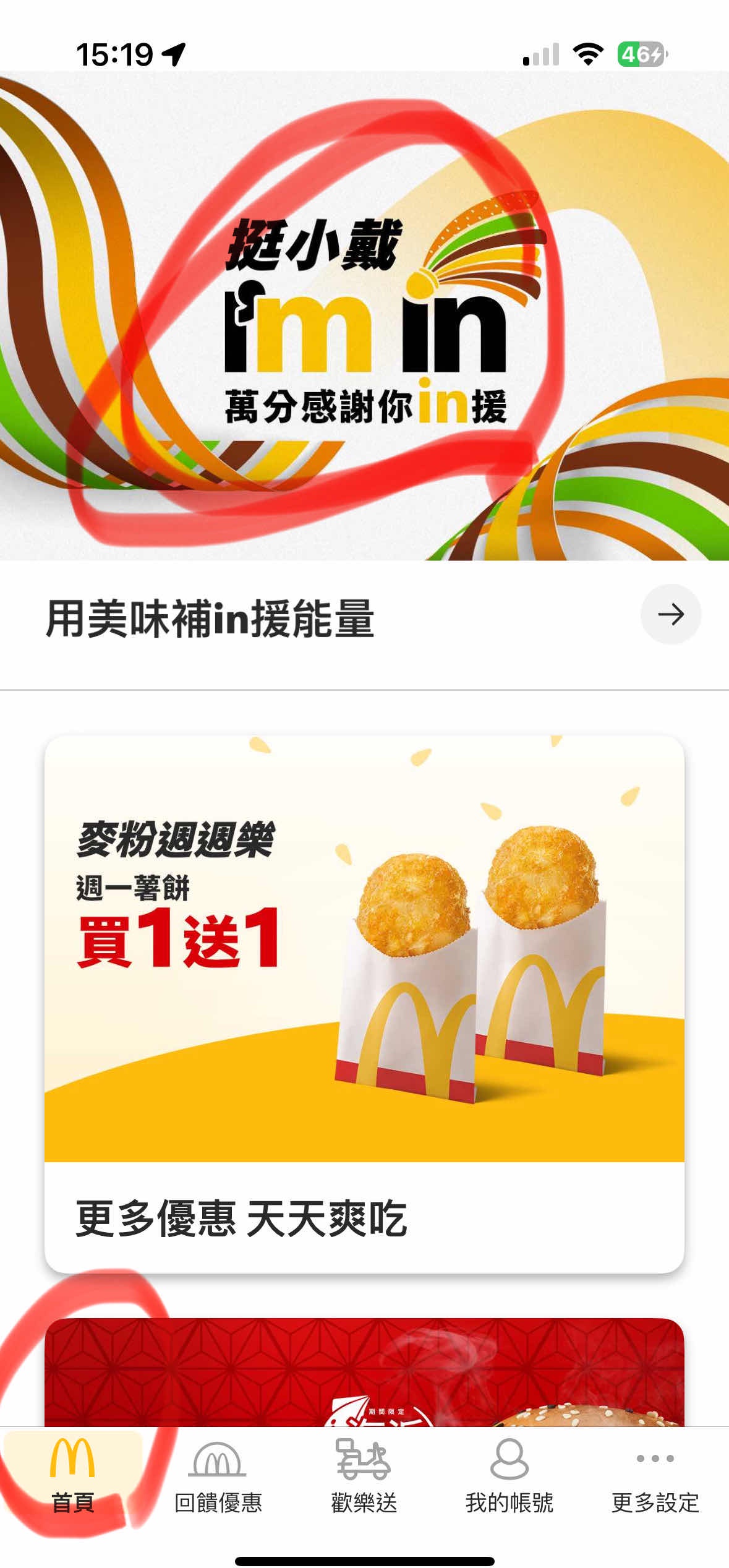Go to the 首頁 home tab
Screen dimensions: 729x1568
pos(72,1475)
